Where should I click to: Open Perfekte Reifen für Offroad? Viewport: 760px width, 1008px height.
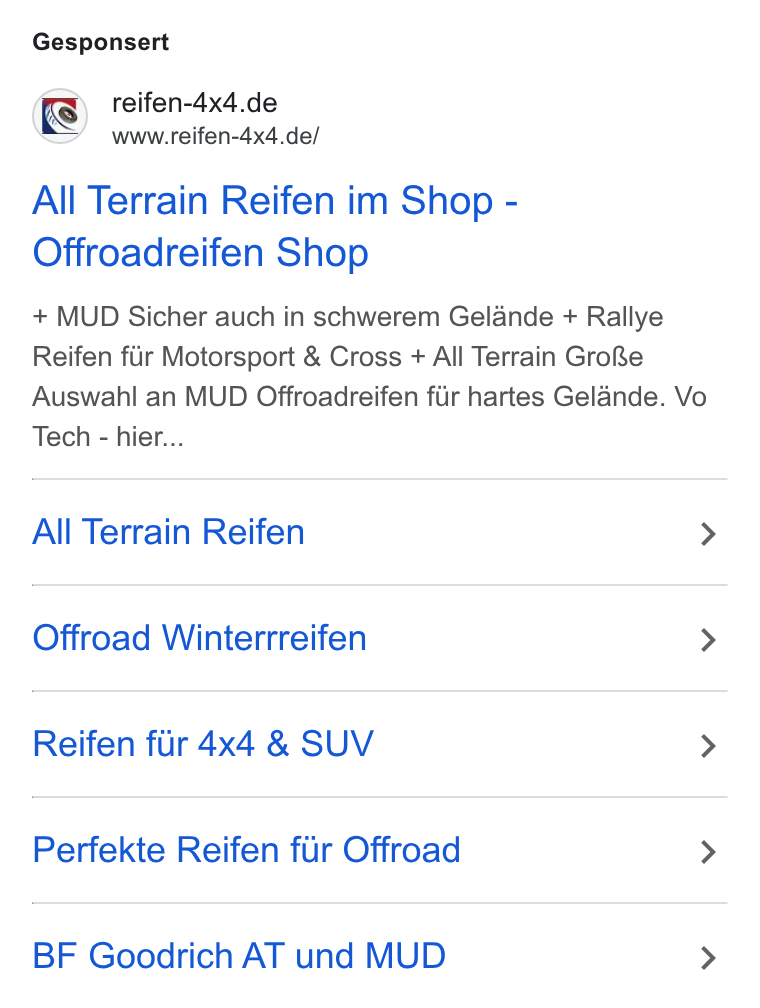pyautogui.click(x=379, y=850)
